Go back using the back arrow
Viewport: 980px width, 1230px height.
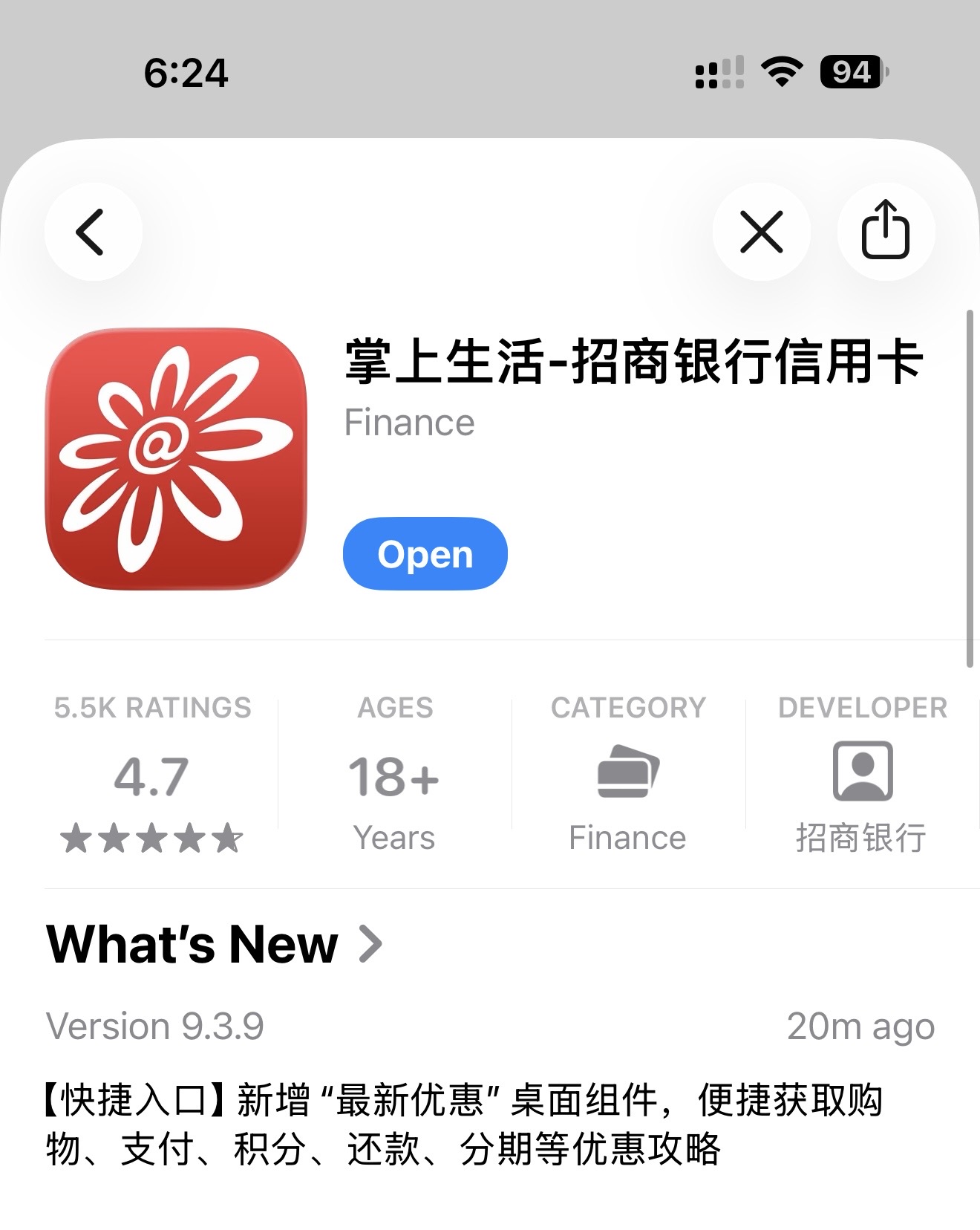tap(93, 232)
